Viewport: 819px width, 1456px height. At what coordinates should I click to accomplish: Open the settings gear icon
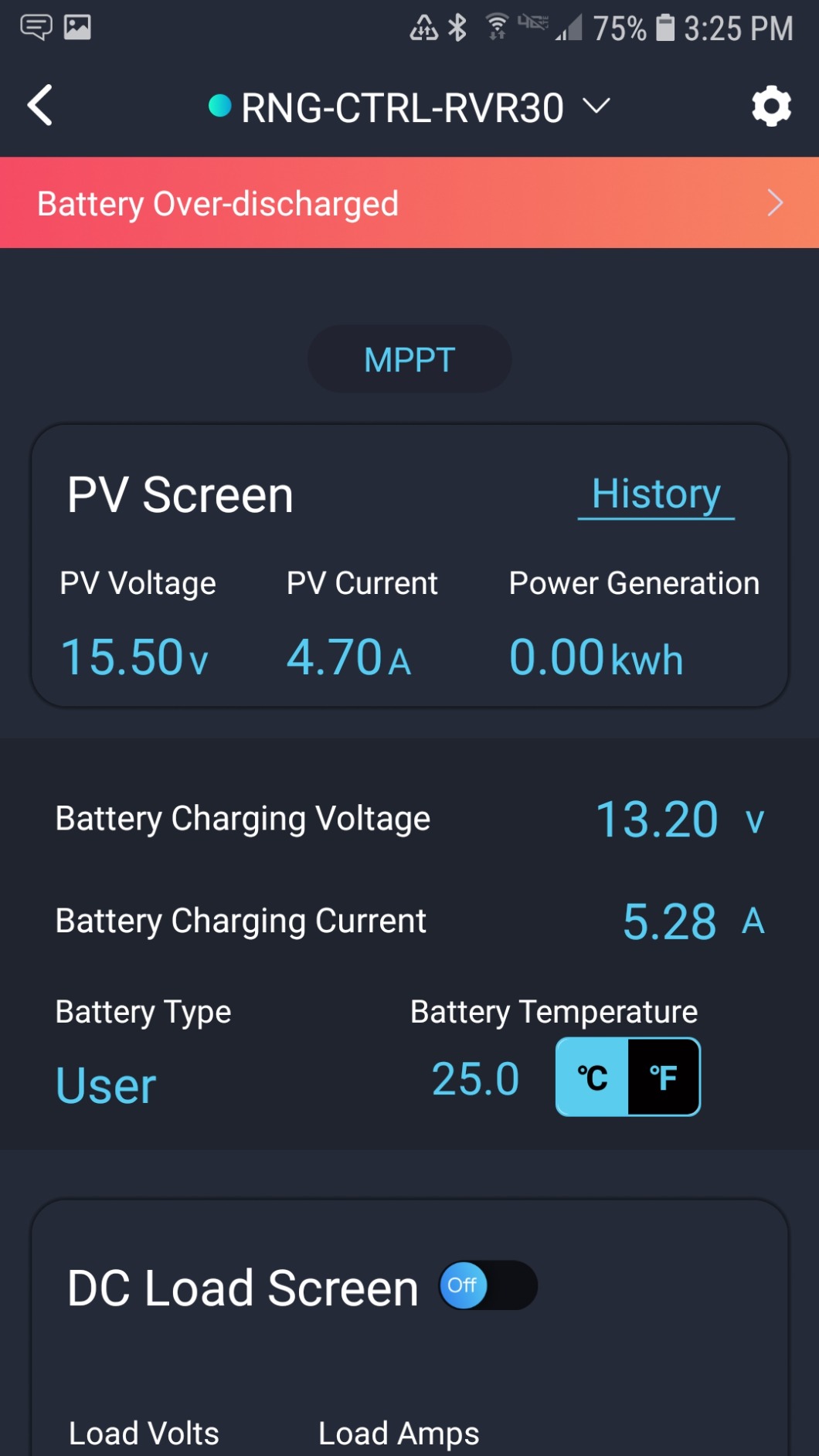point(770,106)
